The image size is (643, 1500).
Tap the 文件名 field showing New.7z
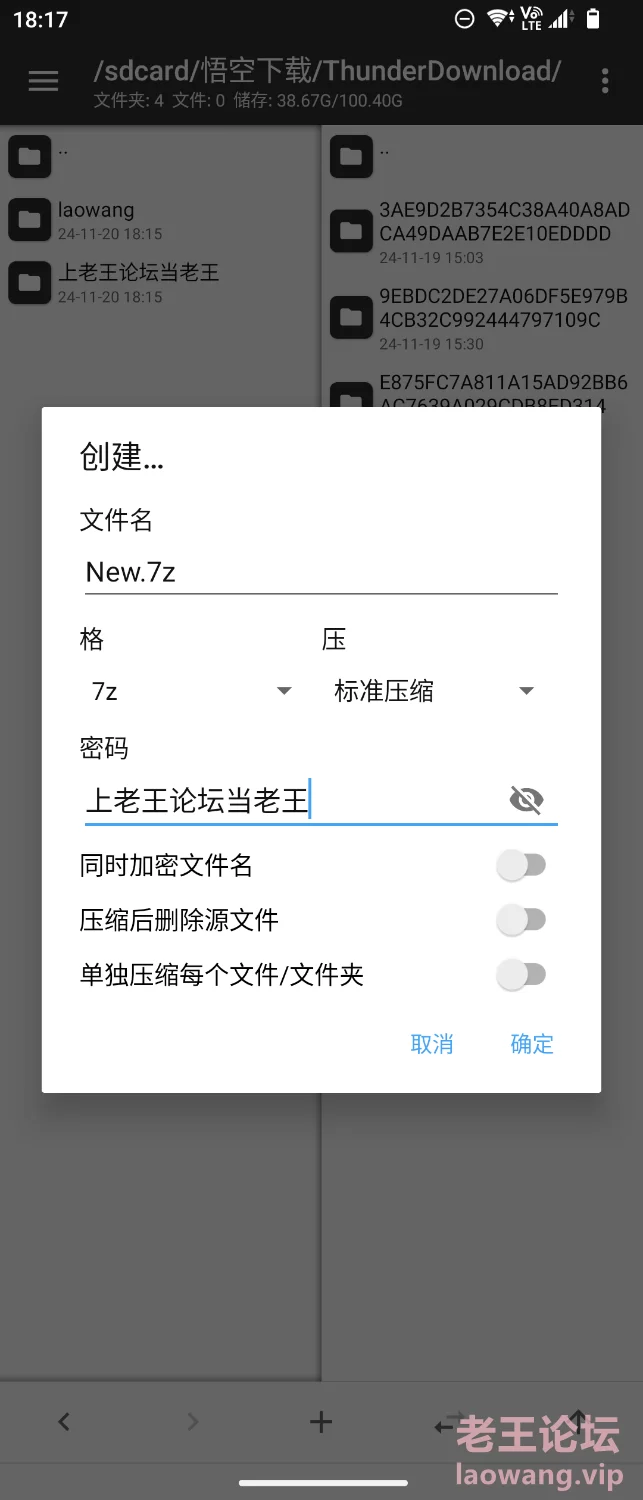(320, 572)
